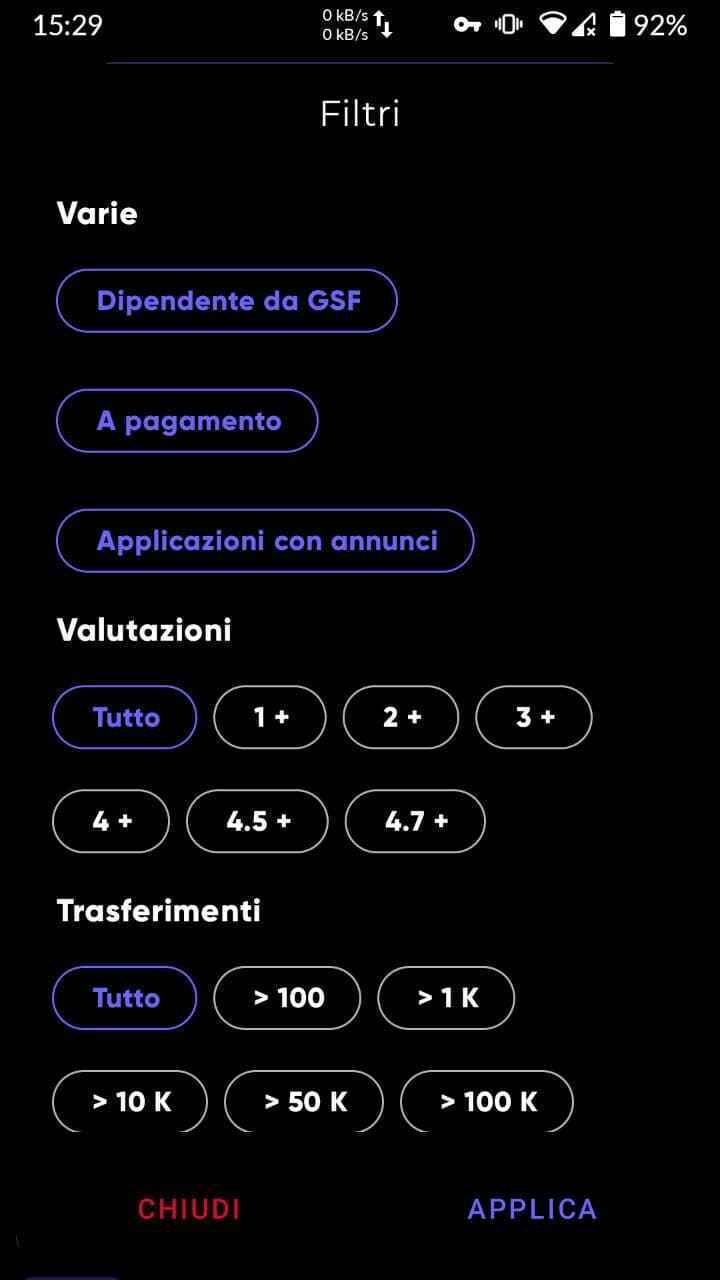This screenshot has width=720, height=1280.
Task: Filter by 4 + rating
Action: 111,821
